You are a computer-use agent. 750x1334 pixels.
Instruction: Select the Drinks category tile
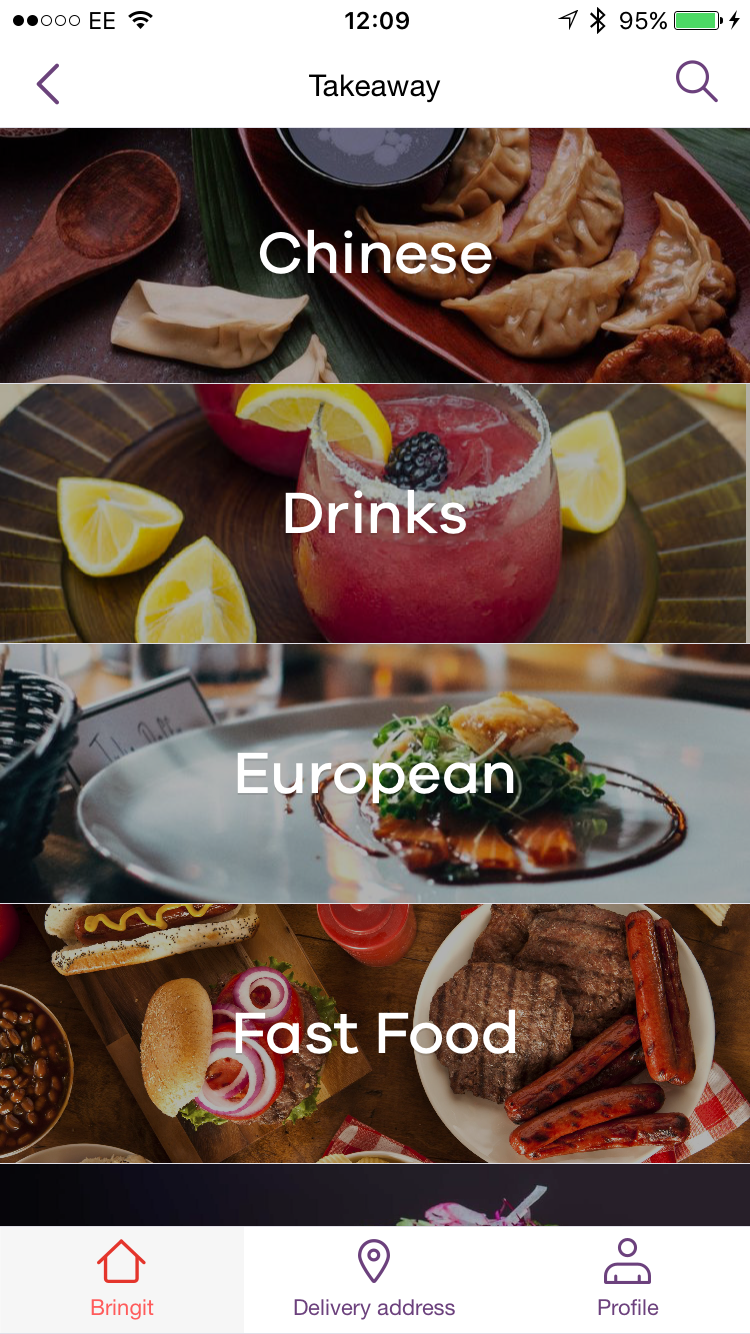click(x=375, y=514)
